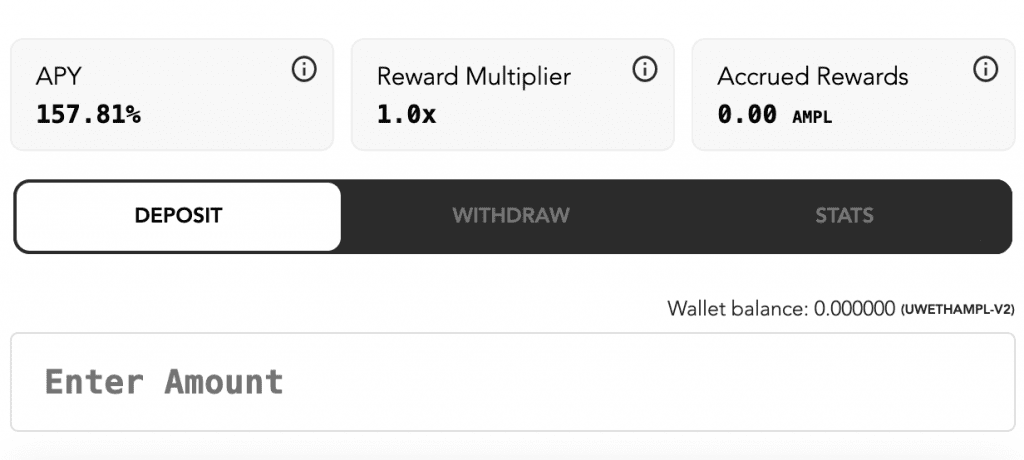Switch to the Stats tab
Image resolution: width=1024 pixels, height=460 pixels.
point(844,216)
